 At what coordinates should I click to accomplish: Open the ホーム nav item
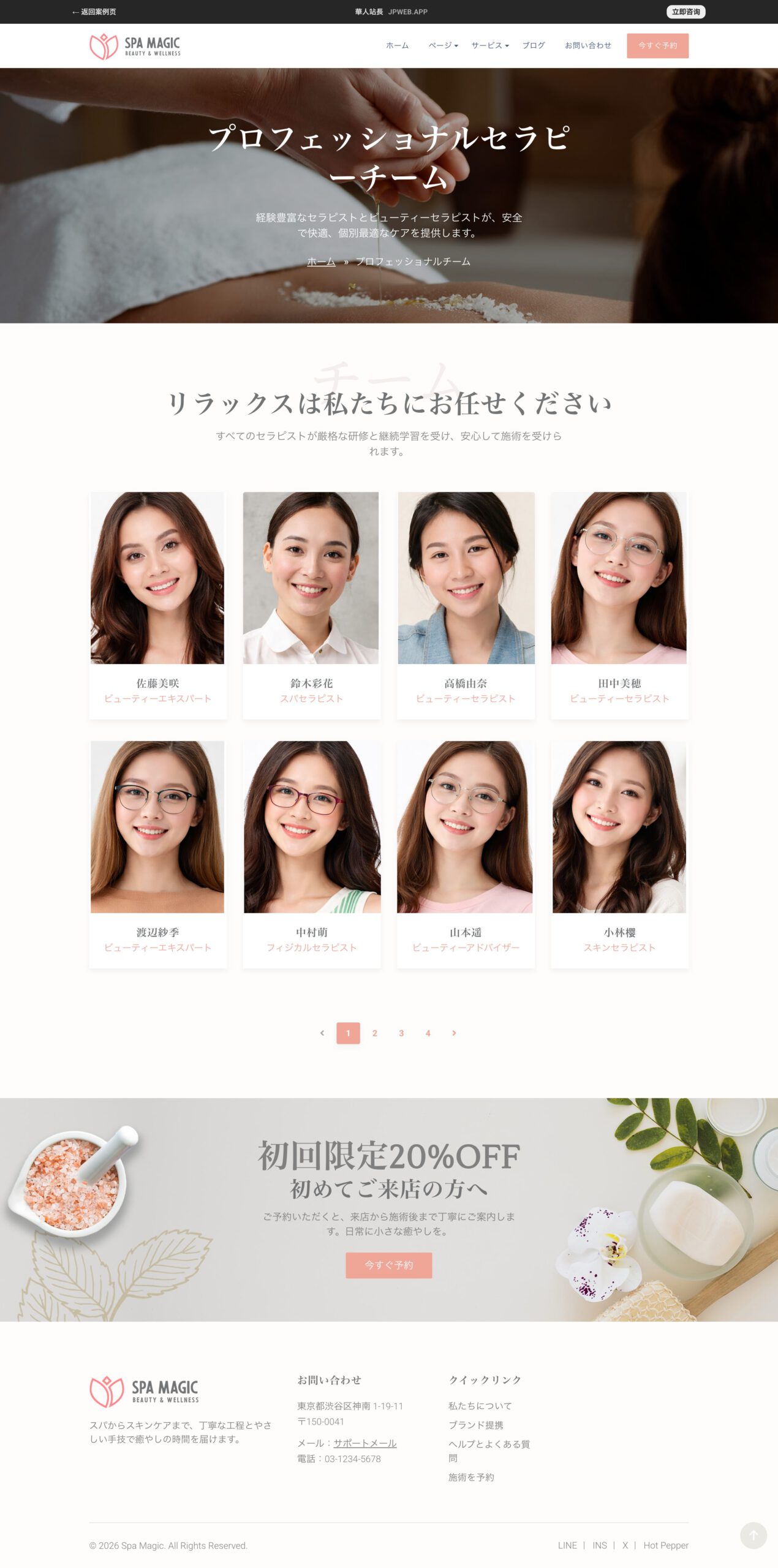point(397,45)
